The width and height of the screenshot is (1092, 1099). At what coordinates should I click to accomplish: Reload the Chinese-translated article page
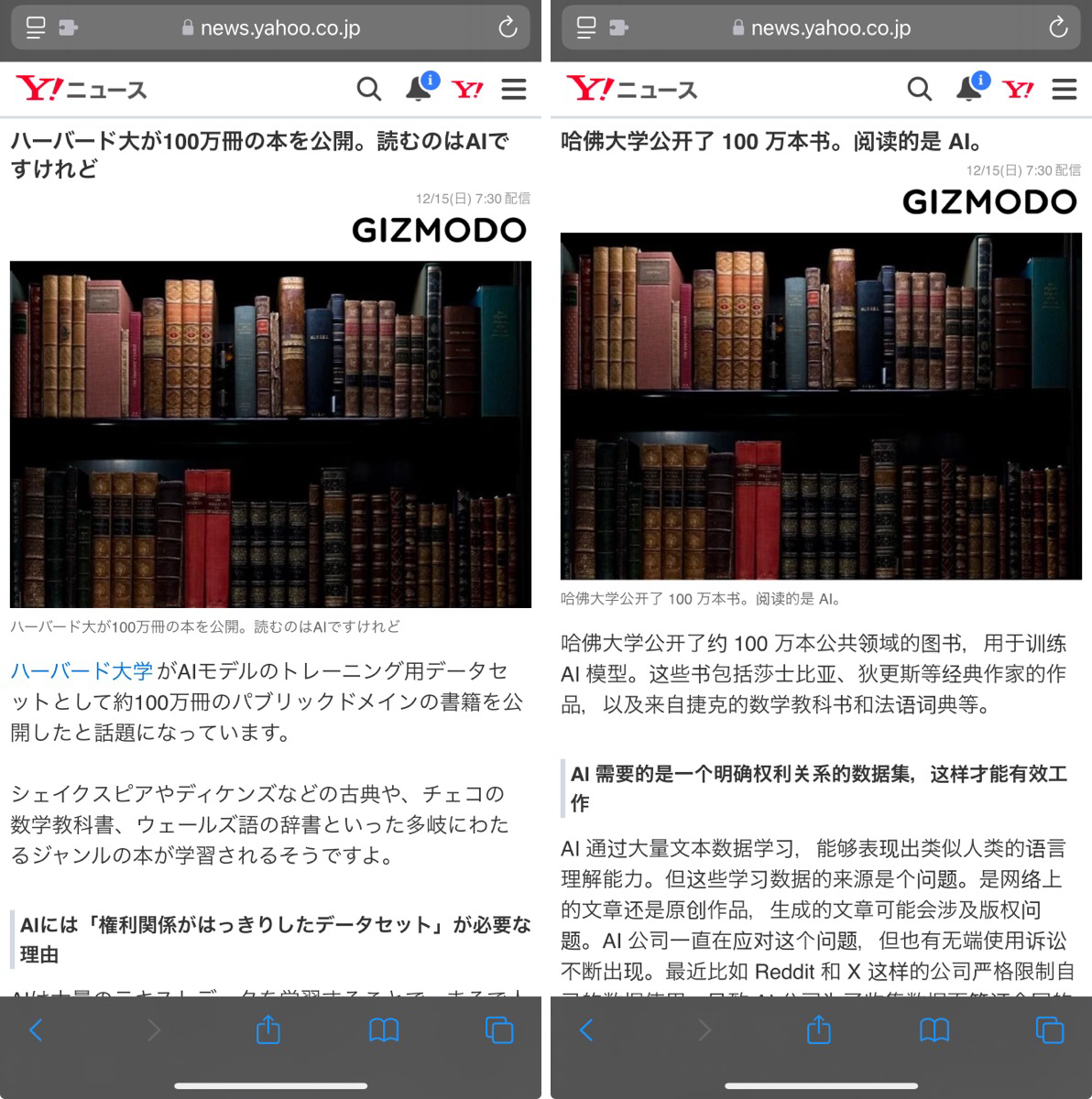1058,27
